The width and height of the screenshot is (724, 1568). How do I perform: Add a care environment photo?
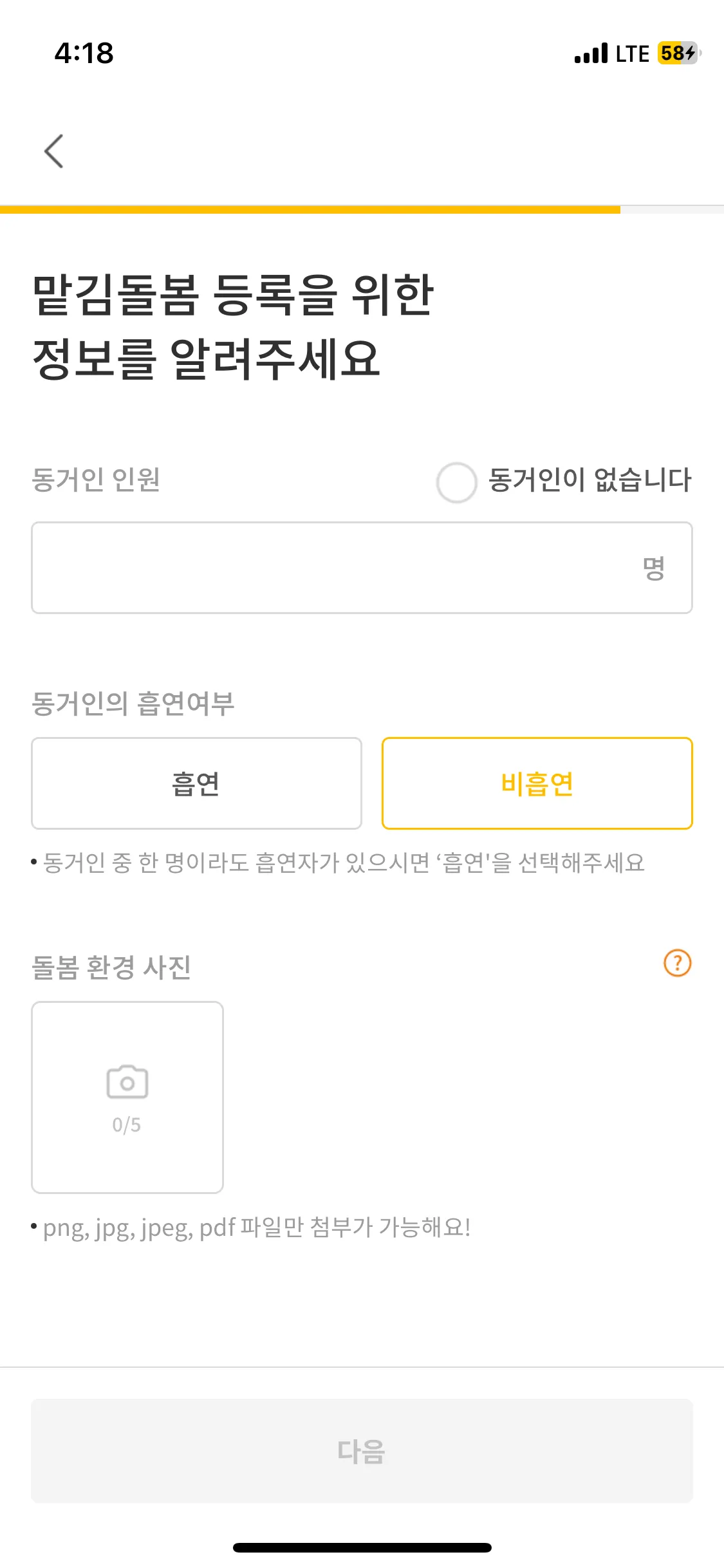coord(127,1097)
